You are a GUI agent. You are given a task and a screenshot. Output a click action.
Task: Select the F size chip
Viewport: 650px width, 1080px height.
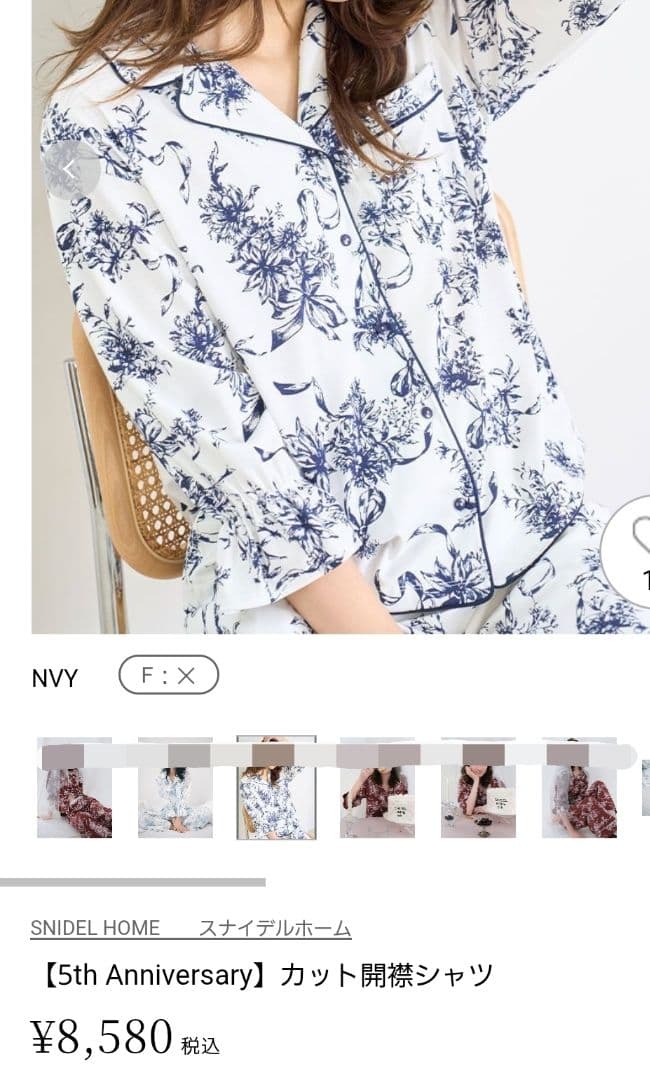168,676
